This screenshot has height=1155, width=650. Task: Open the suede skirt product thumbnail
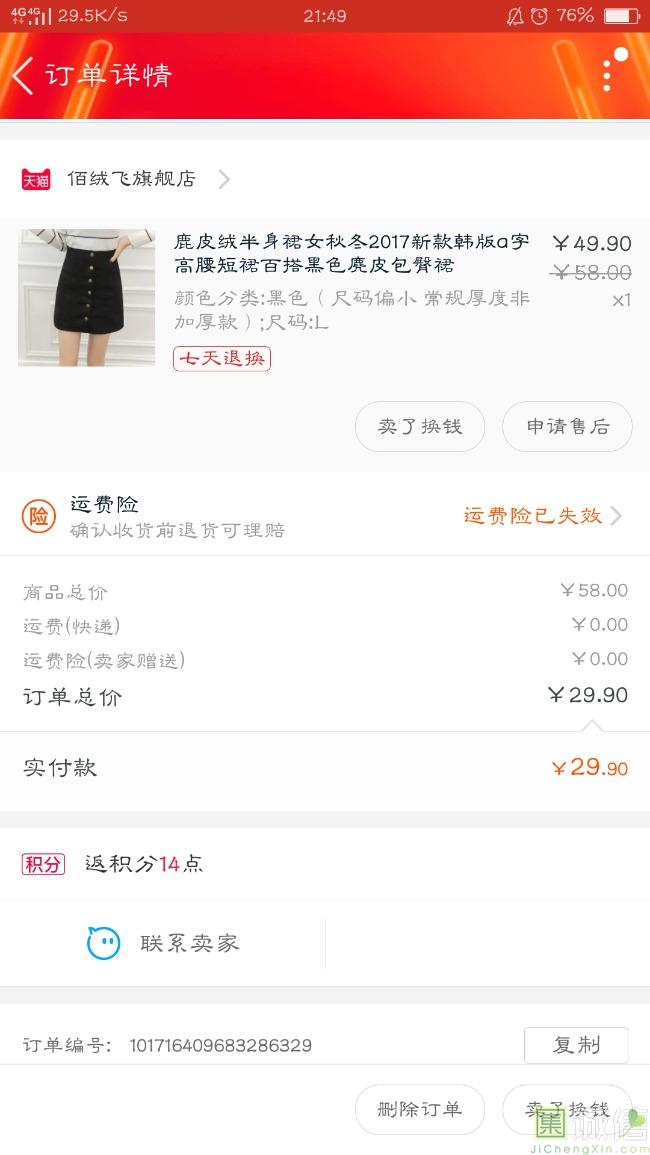pos(87,298)
